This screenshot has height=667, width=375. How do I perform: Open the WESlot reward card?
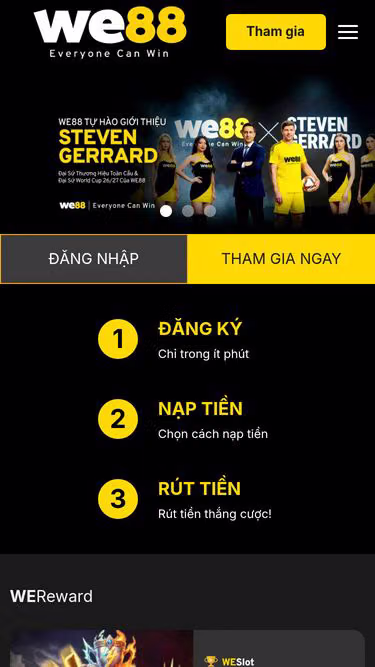[188, 648]
